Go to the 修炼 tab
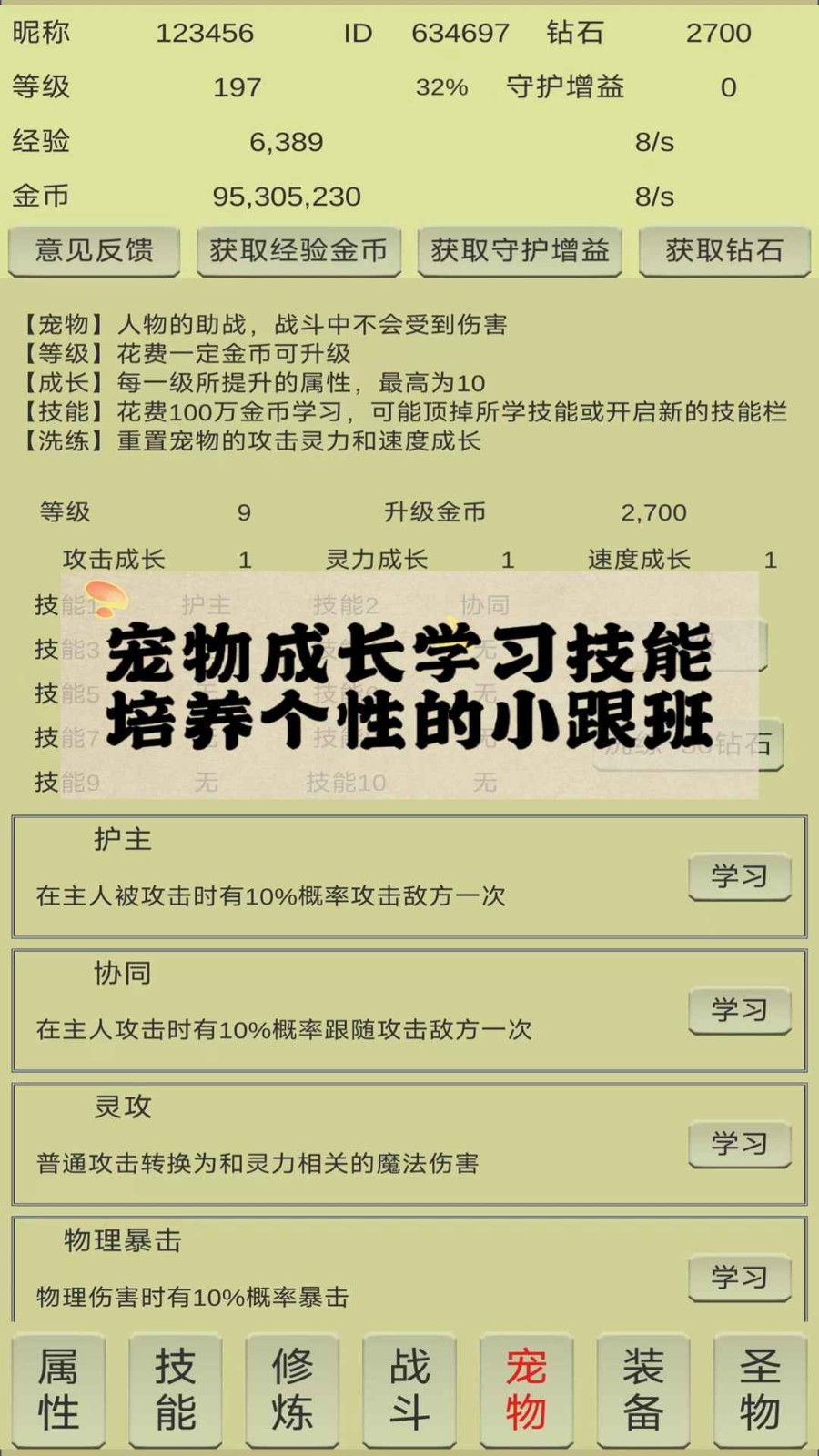The image size is (819, 1456). coord(292,1390)
